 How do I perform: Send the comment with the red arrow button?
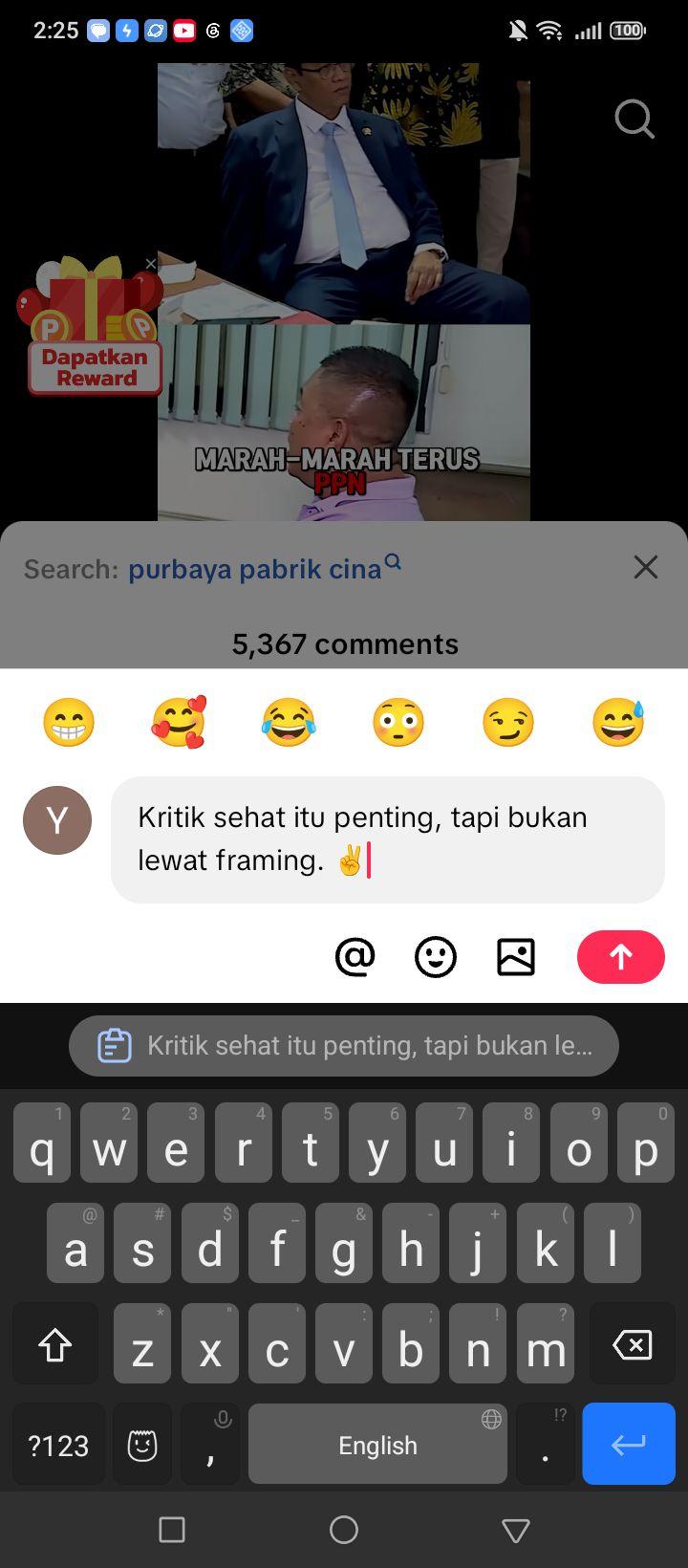click(x=621, y=956)
